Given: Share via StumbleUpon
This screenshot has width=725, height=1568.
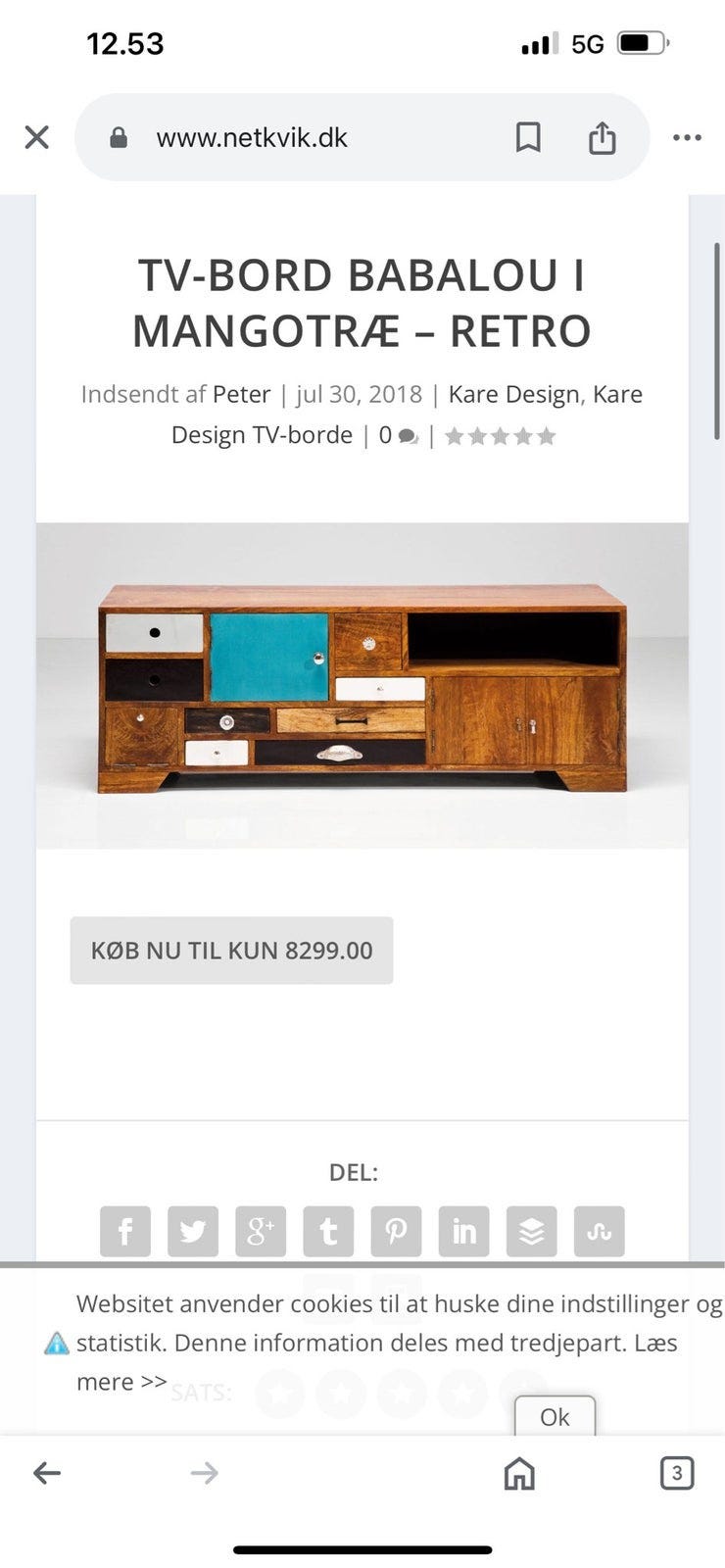Looking at the screenshot, I should pos(599,1231).
